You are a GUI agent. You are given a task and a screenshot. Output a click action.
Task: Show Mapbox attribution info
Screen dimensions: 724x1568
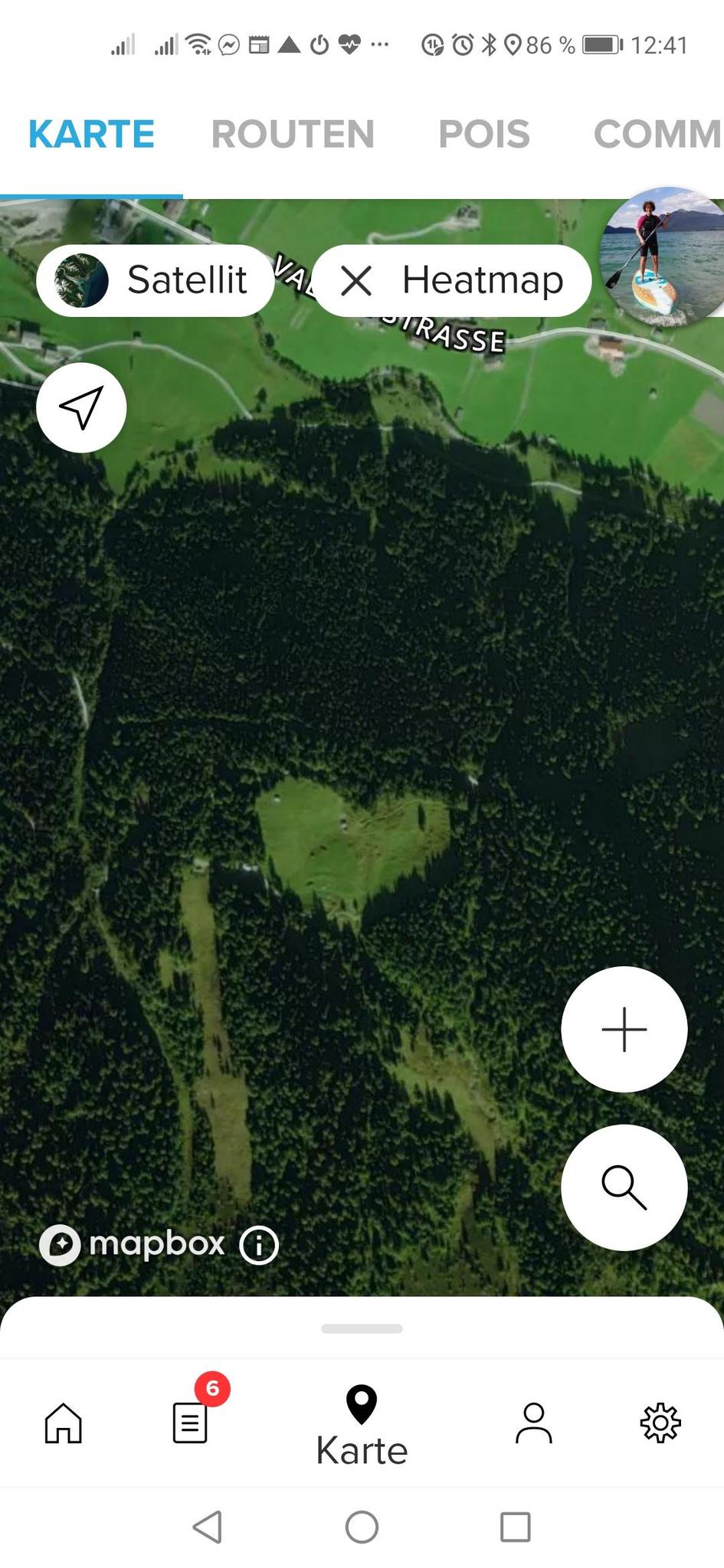(259, 1246)
